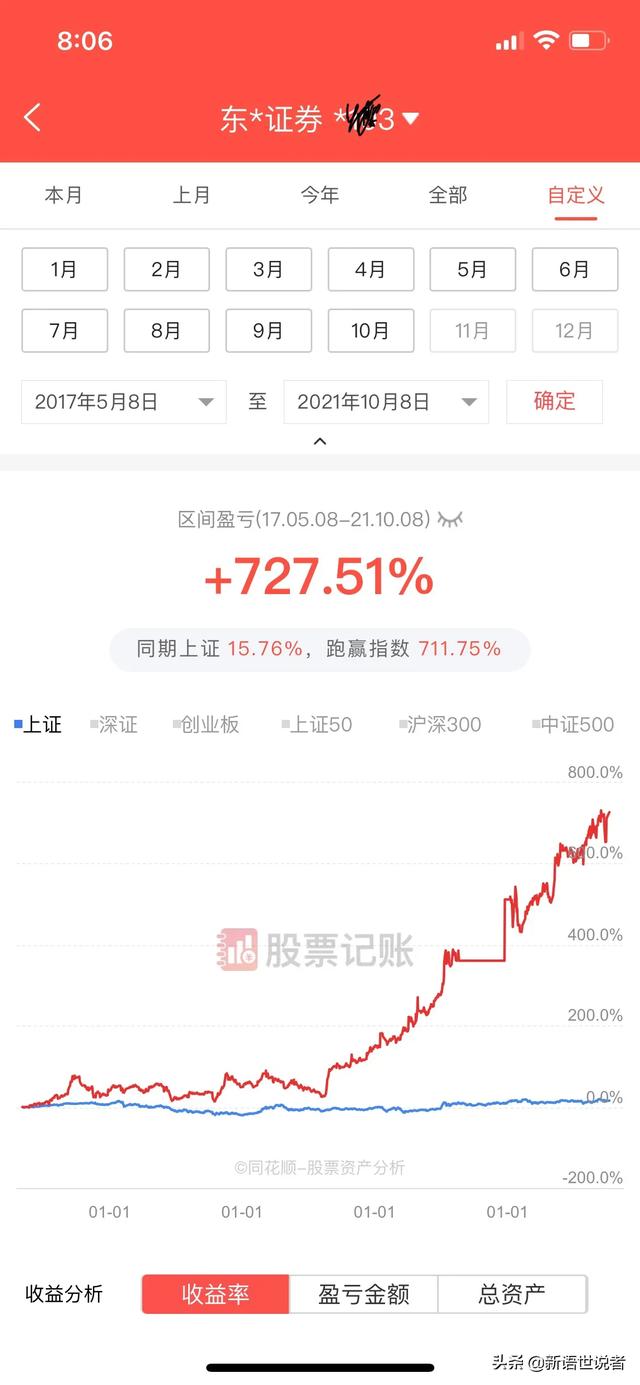This screenshot has width=640, height=1385.
Task: Open the end date picker 2021年10月8日
Action: click(386, 402)
